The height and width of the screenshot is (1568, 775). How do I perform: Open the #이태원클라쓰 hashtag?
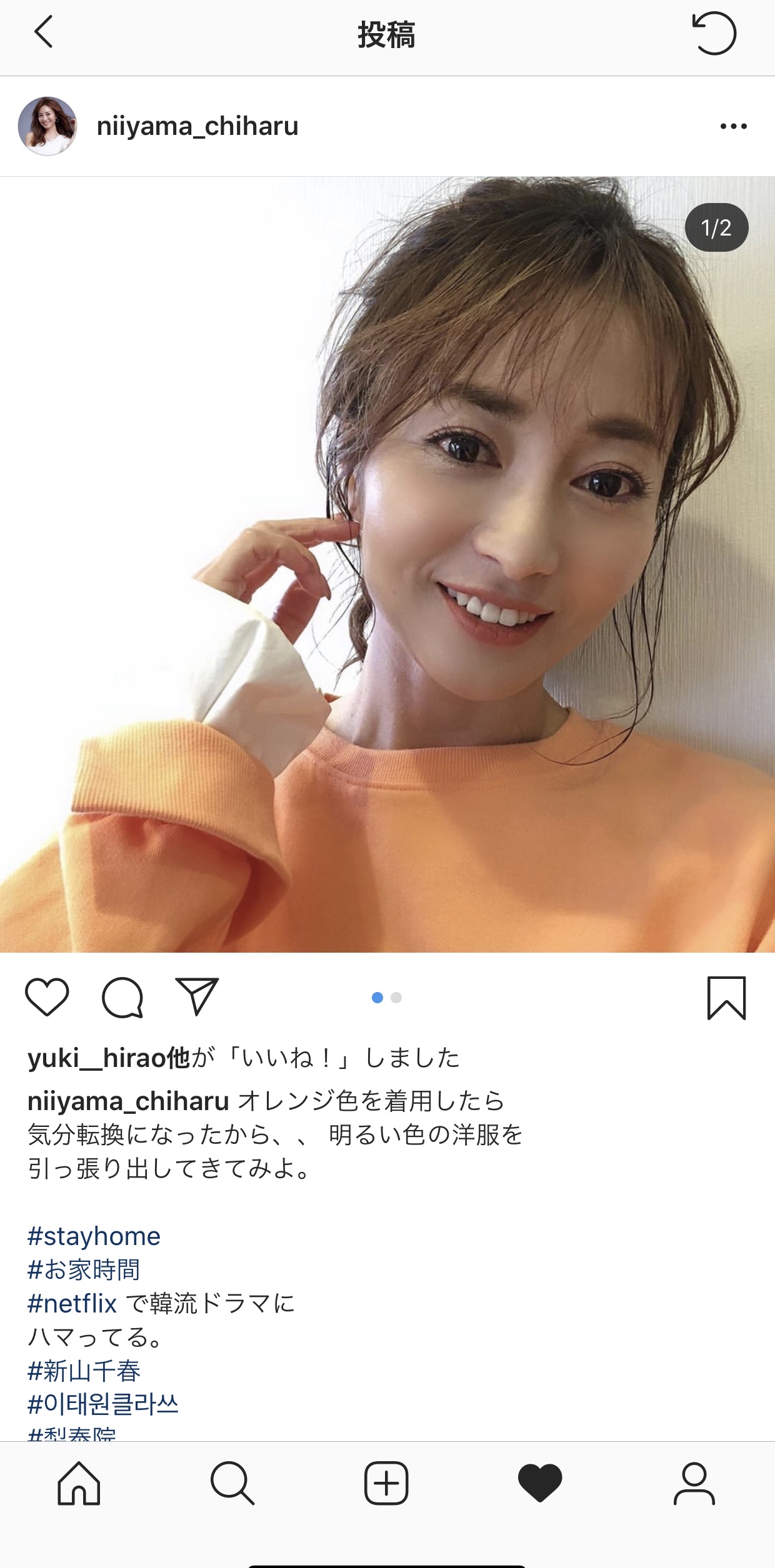(x=103, y=1405)
